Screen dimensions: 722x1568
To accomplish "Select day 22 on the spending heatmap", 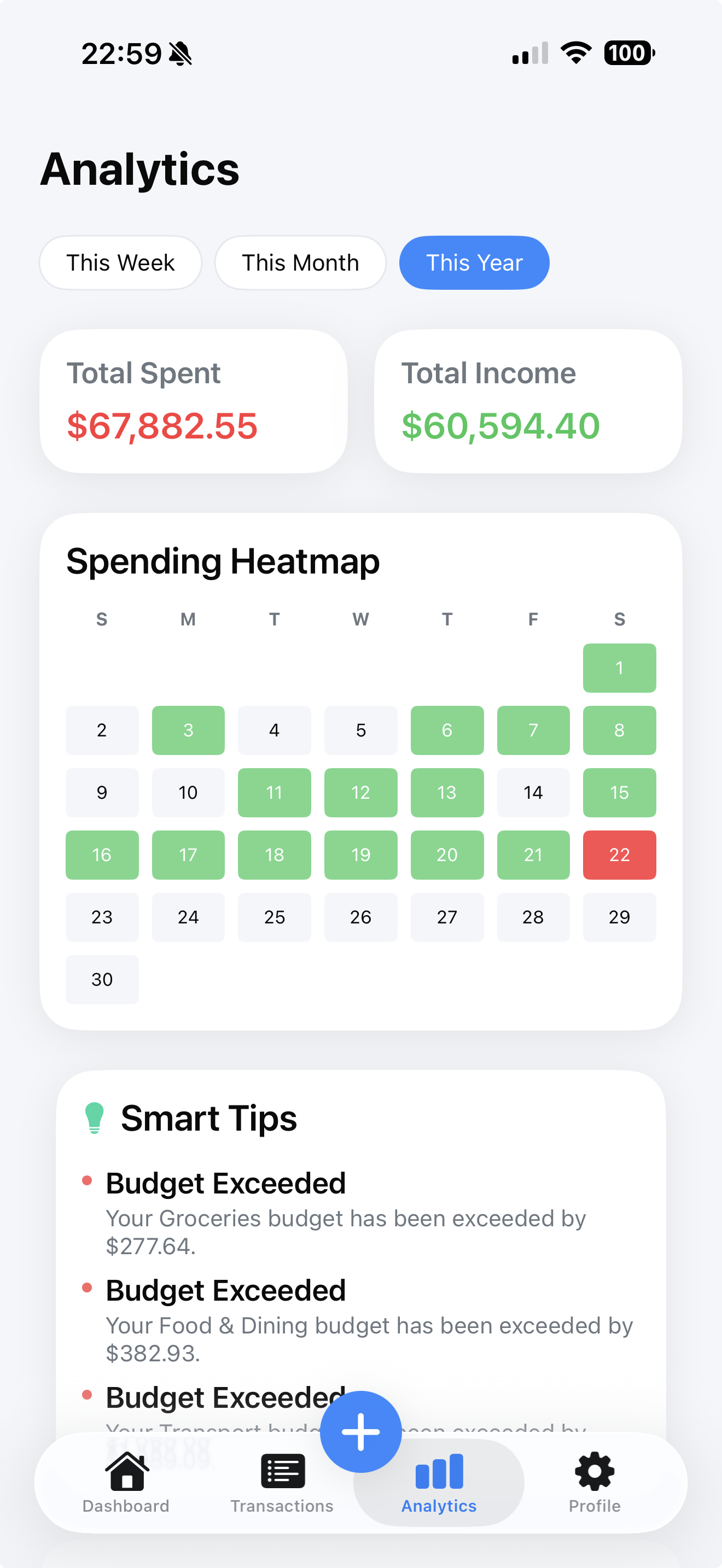I will (619, 855).
